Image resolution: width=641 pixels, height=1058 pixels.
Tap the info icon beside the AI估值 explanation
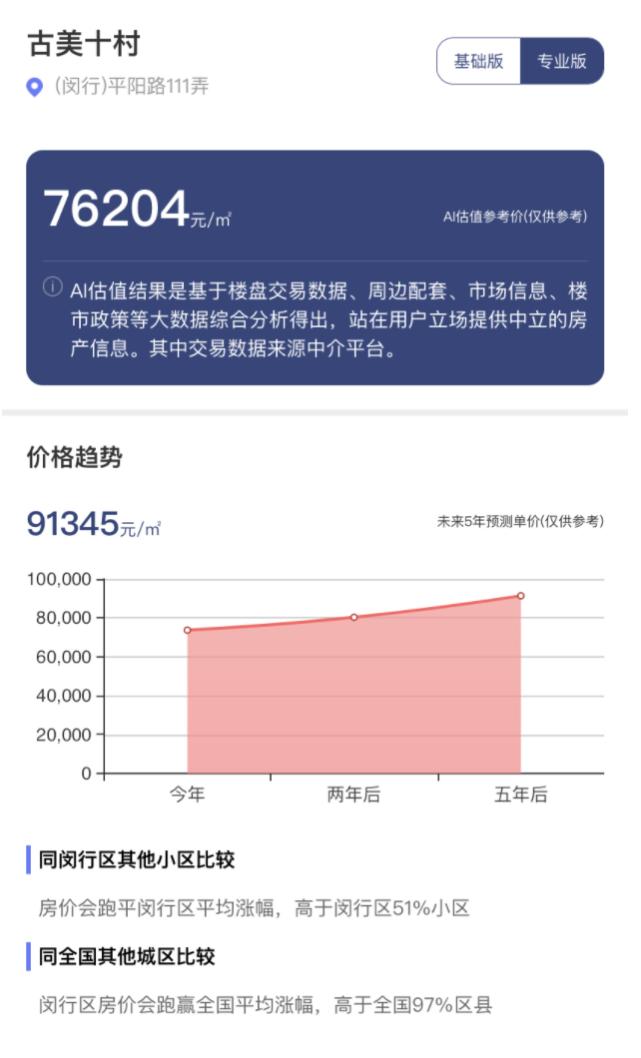tap(52, 287)
